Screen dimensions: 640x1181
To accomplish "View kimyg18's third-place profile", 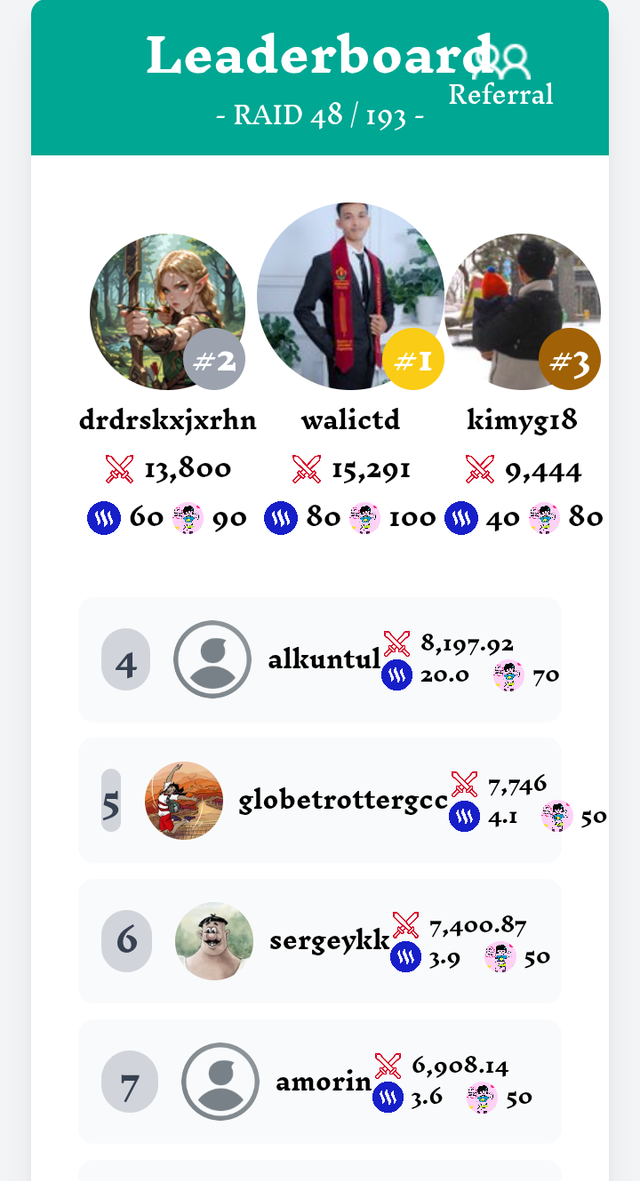I will click(x=522, y=312).
